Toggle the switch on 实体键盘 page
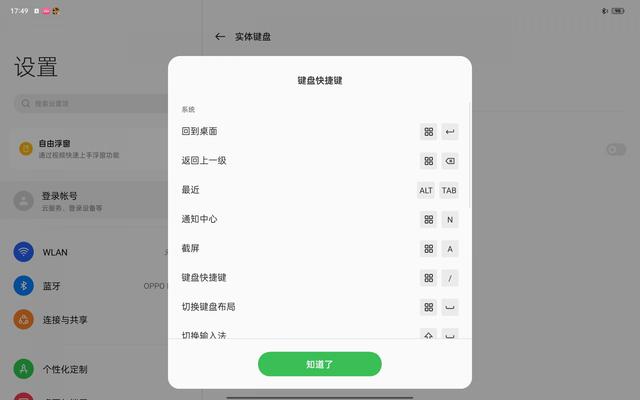 616,150
